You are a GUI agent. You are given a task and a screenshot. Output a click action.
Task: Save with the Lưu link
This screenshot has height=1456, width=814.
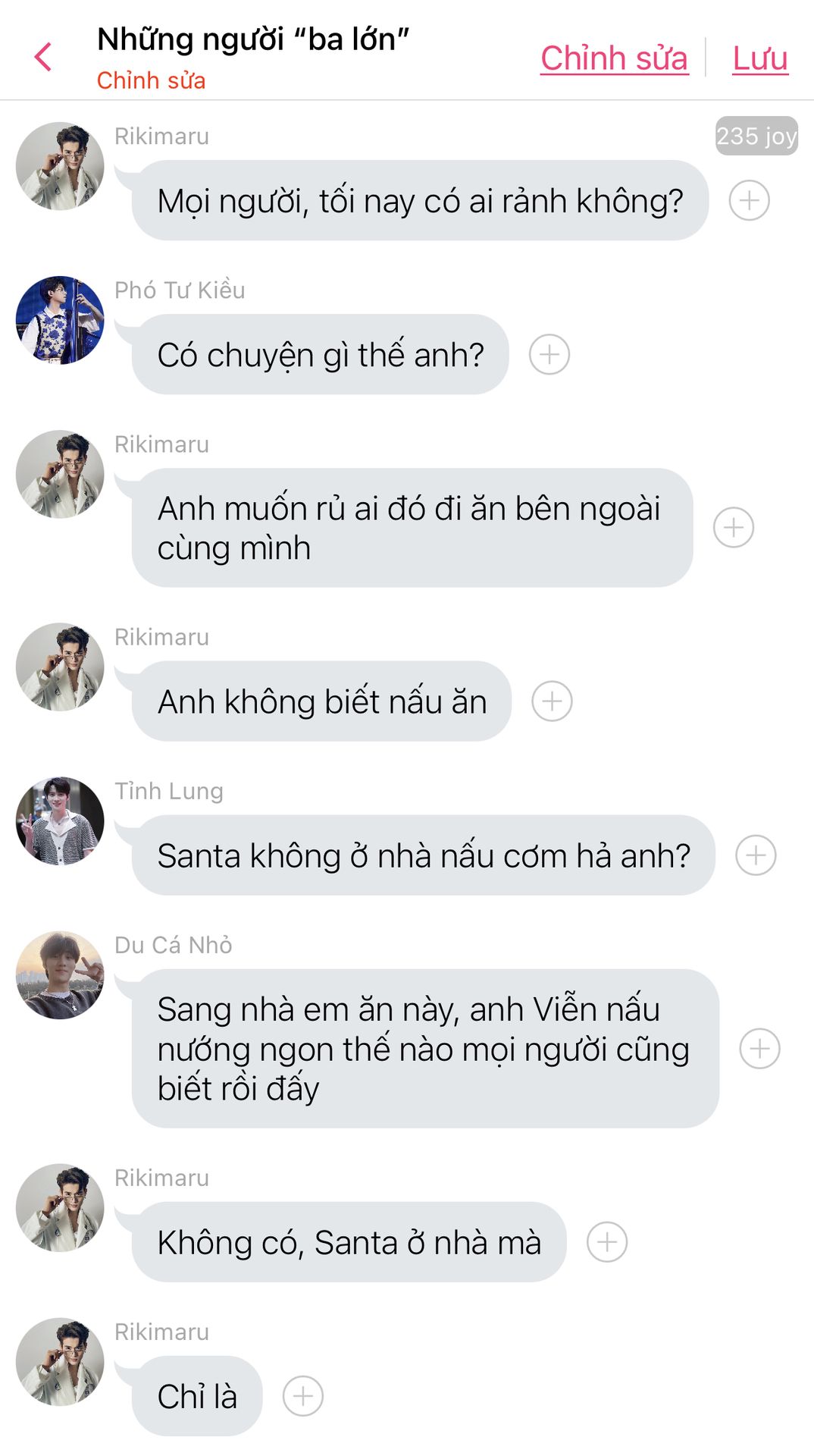[x=760, y=58]
